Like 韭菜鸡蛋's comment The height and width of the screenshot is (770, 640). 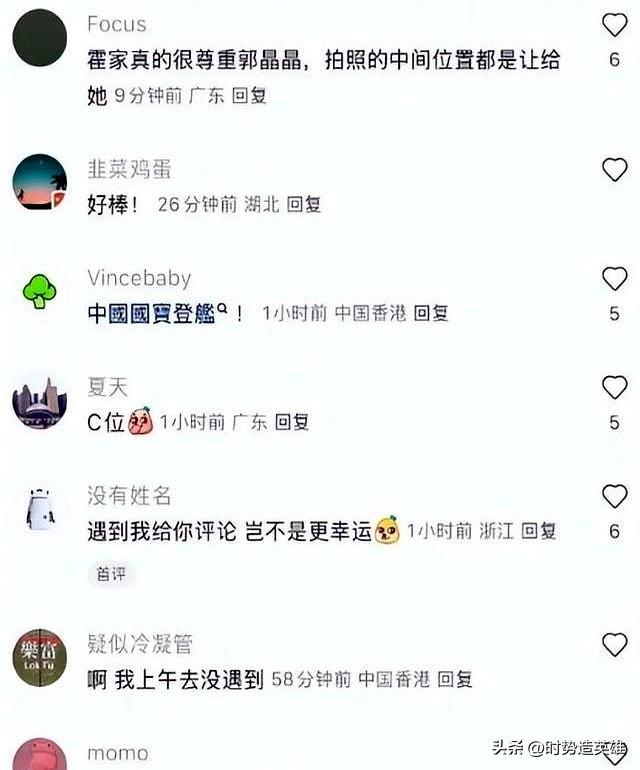point(614,170)
